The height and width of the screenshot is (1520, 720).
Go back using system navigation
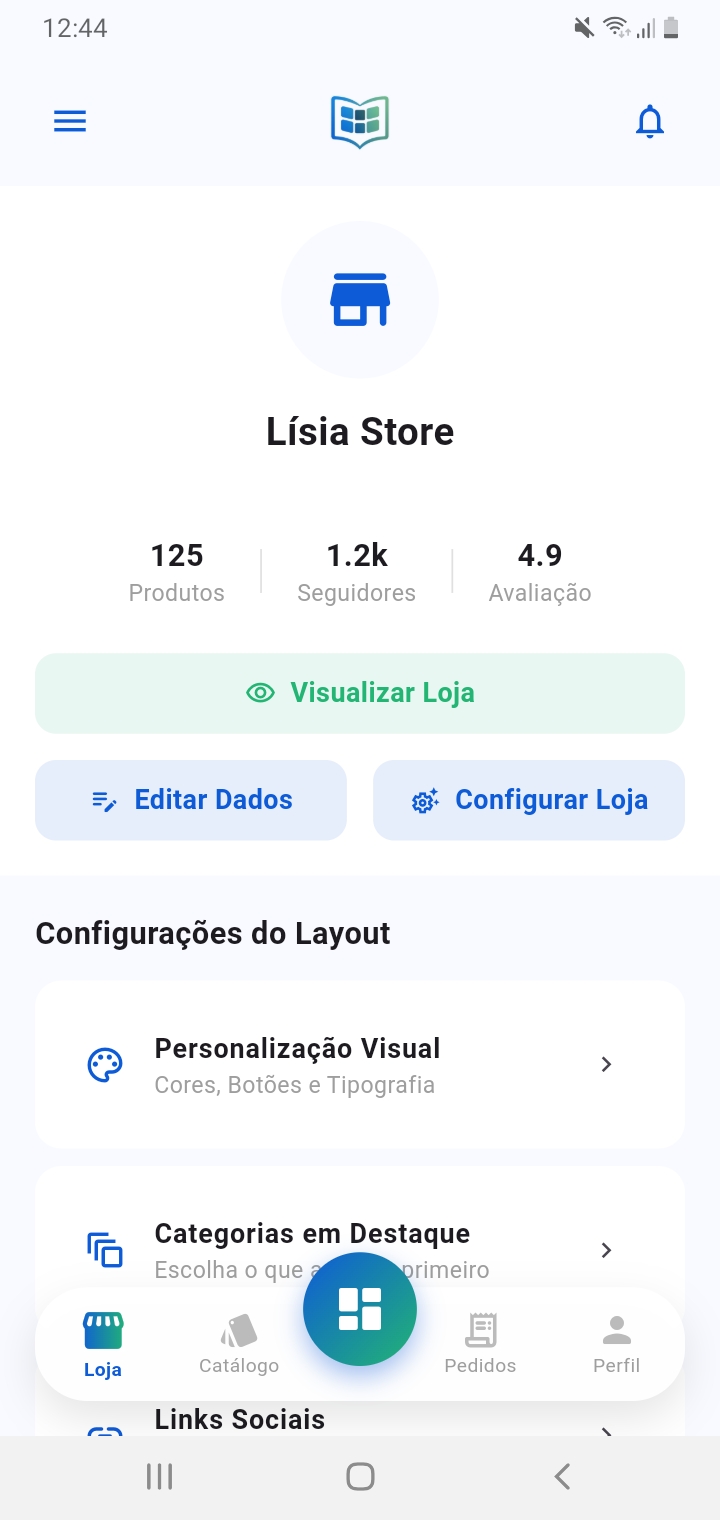(562, 1476)
